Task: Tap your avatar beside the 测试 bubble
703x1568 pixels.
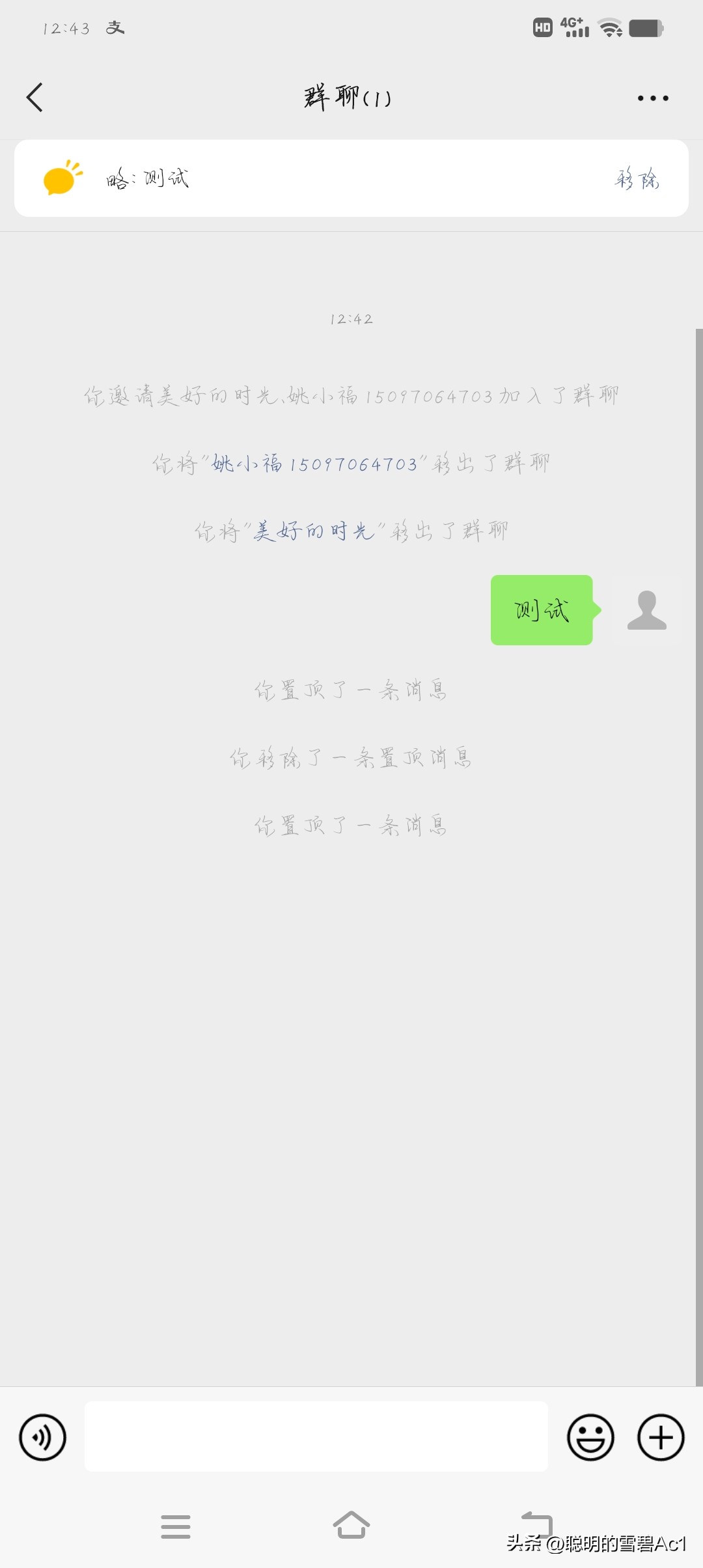Action: (x=646, y=610)
